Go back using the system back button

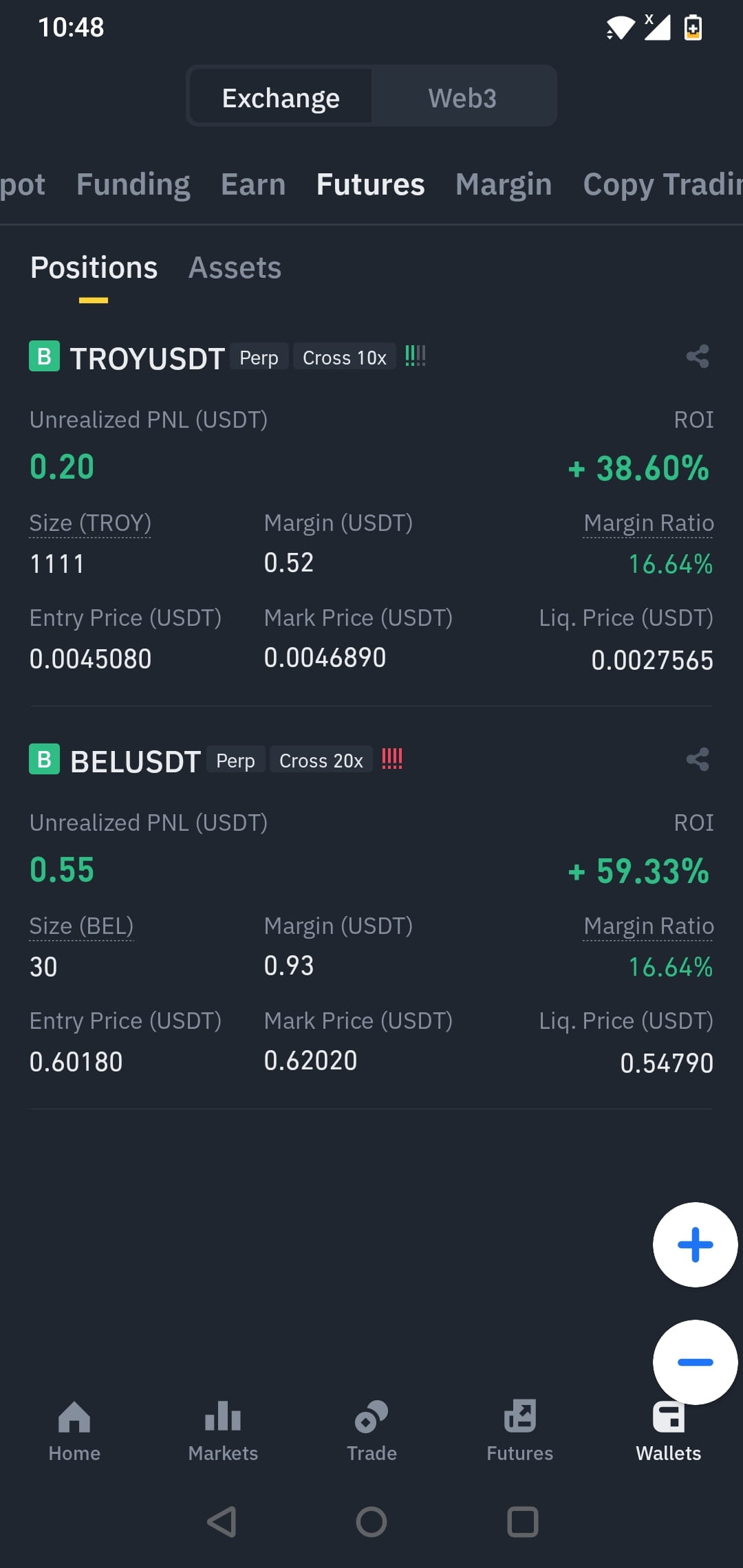click(222, 1522)
